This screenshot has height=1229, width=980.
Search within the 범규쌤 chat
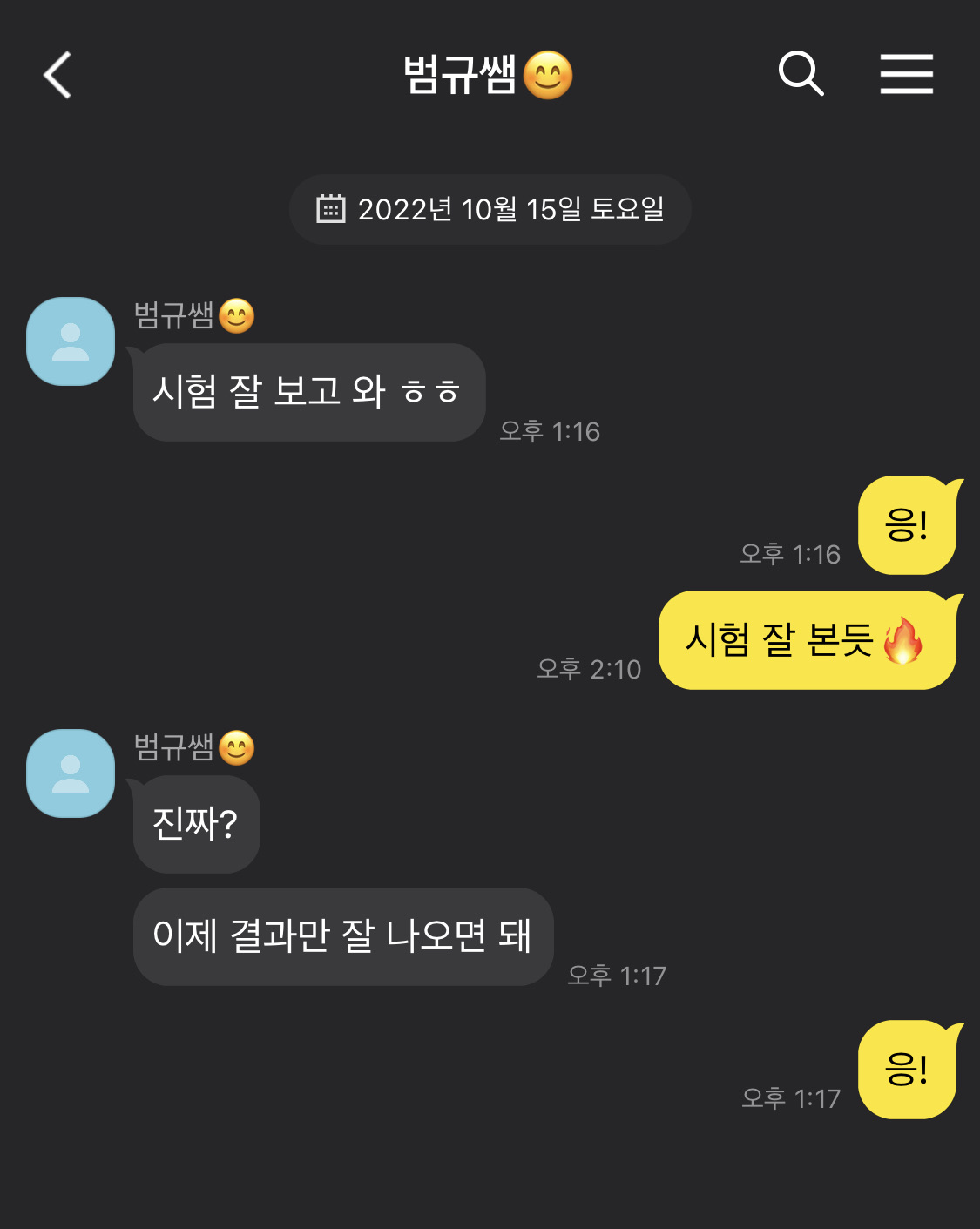(801, 74)
